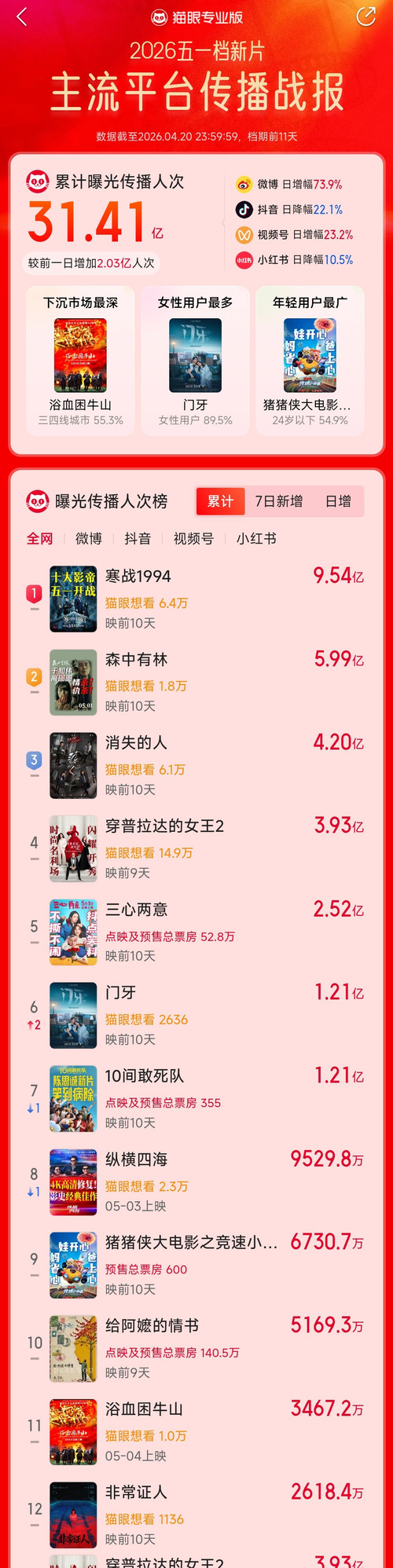Filter the ranking by 抖音
Viewport: 393px width, 1568px height.
(x=138, y=538)
